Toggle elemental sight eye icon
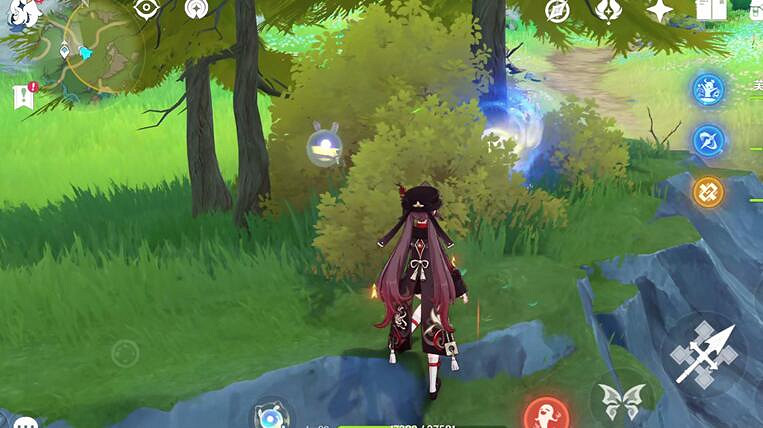Viewport: 763px width, 428px height. (147, 9)
